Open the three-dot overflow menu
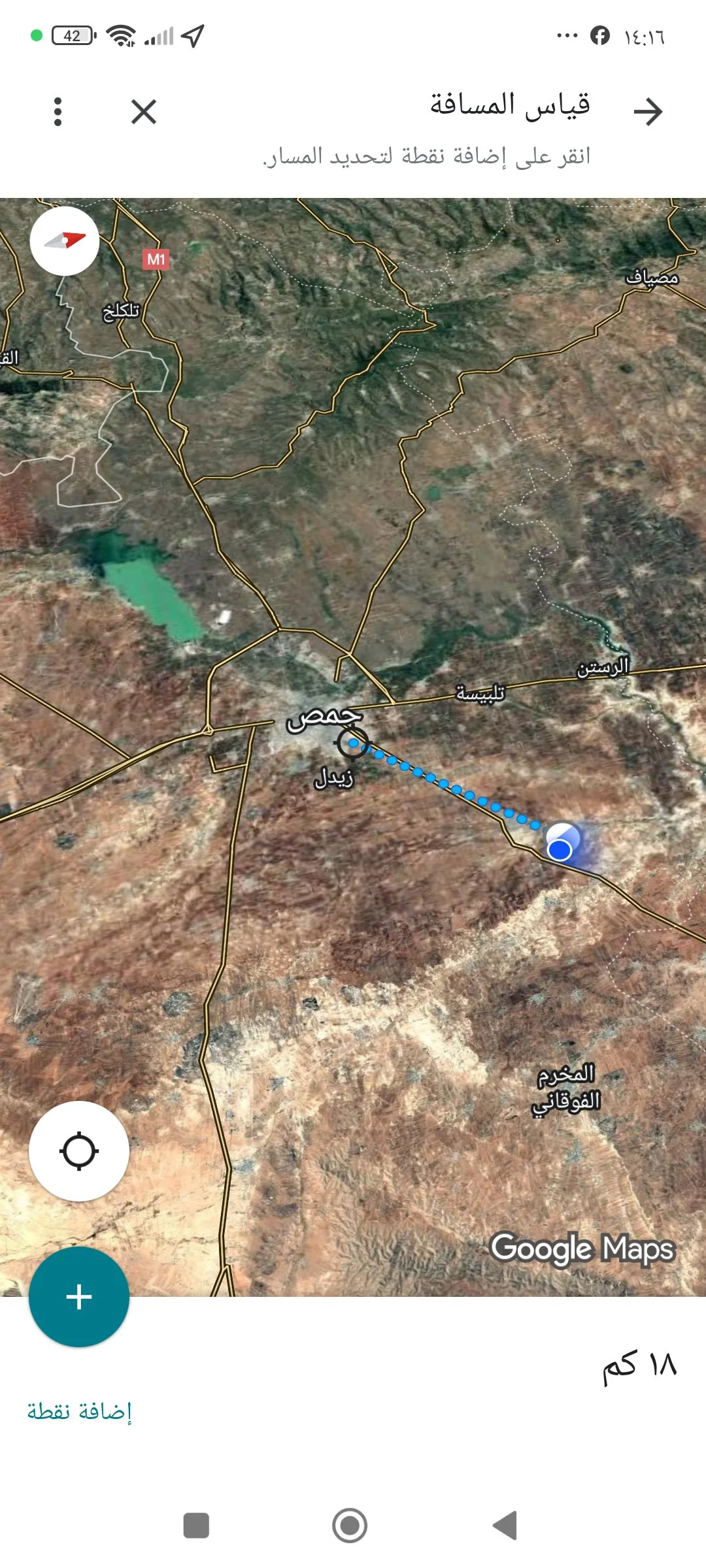 [x=58, y=112]
